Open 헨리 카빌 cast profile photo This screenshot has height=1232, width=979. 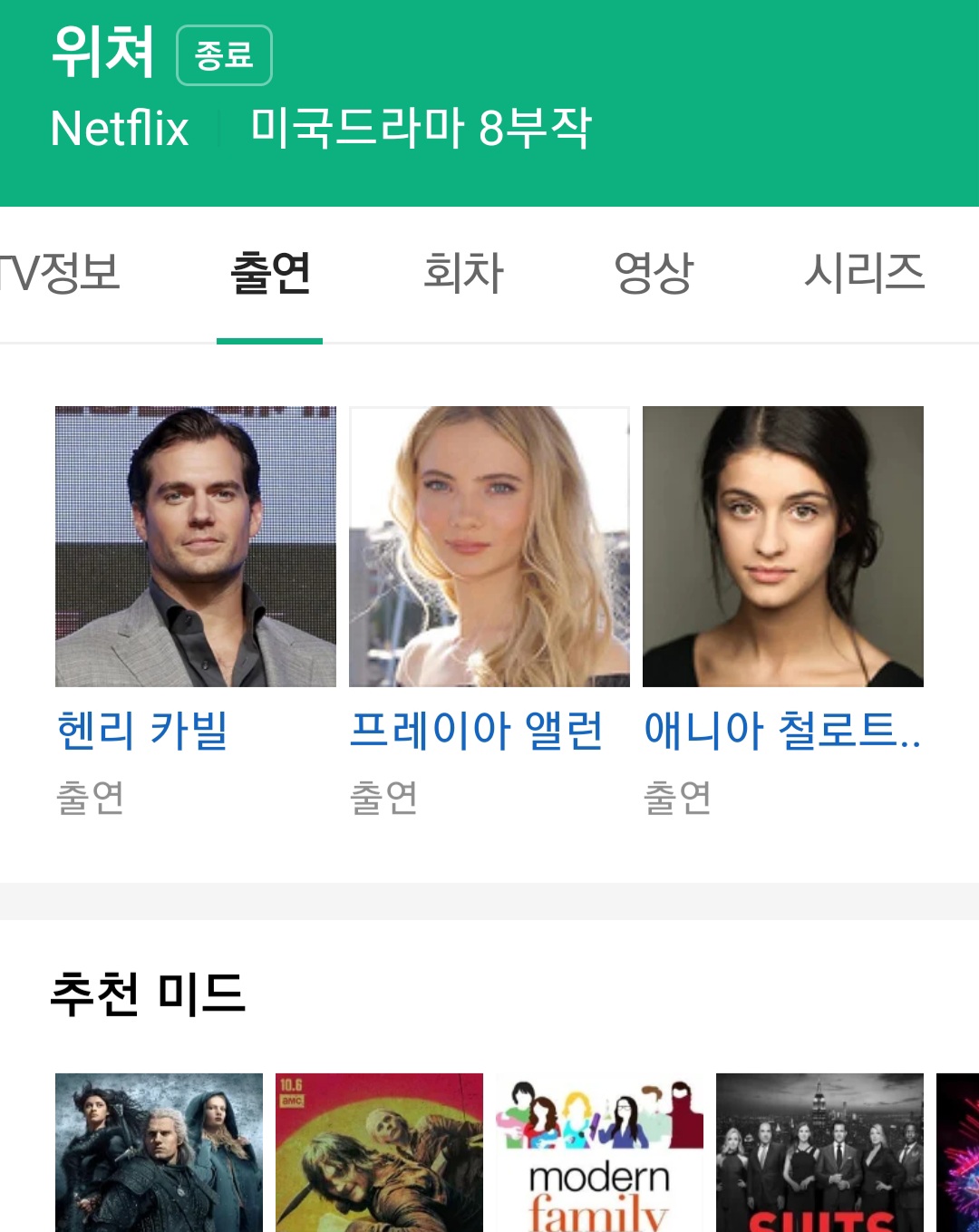click(196, 547)
